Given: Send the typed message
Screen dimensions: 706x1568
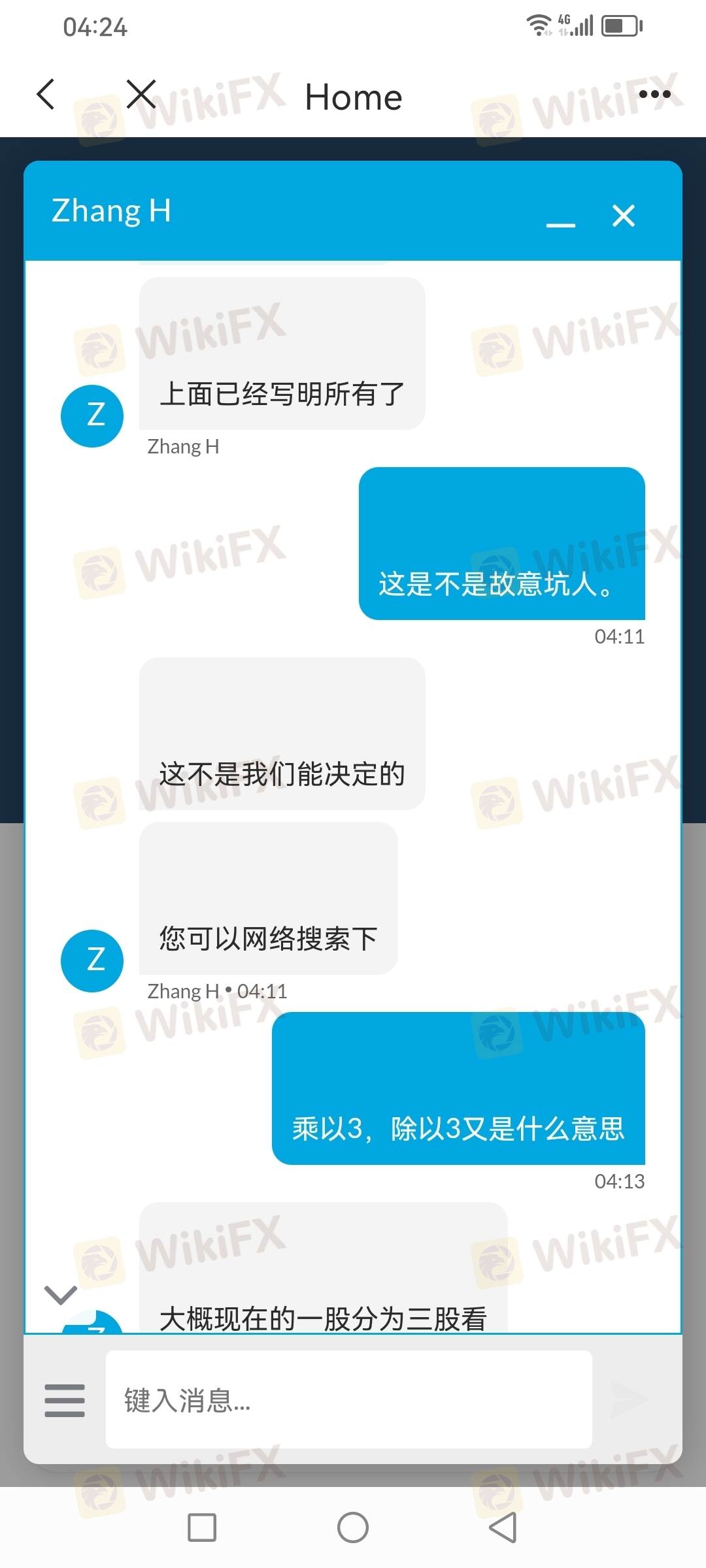Looking at the screenshot, I should coord(628,1399).
